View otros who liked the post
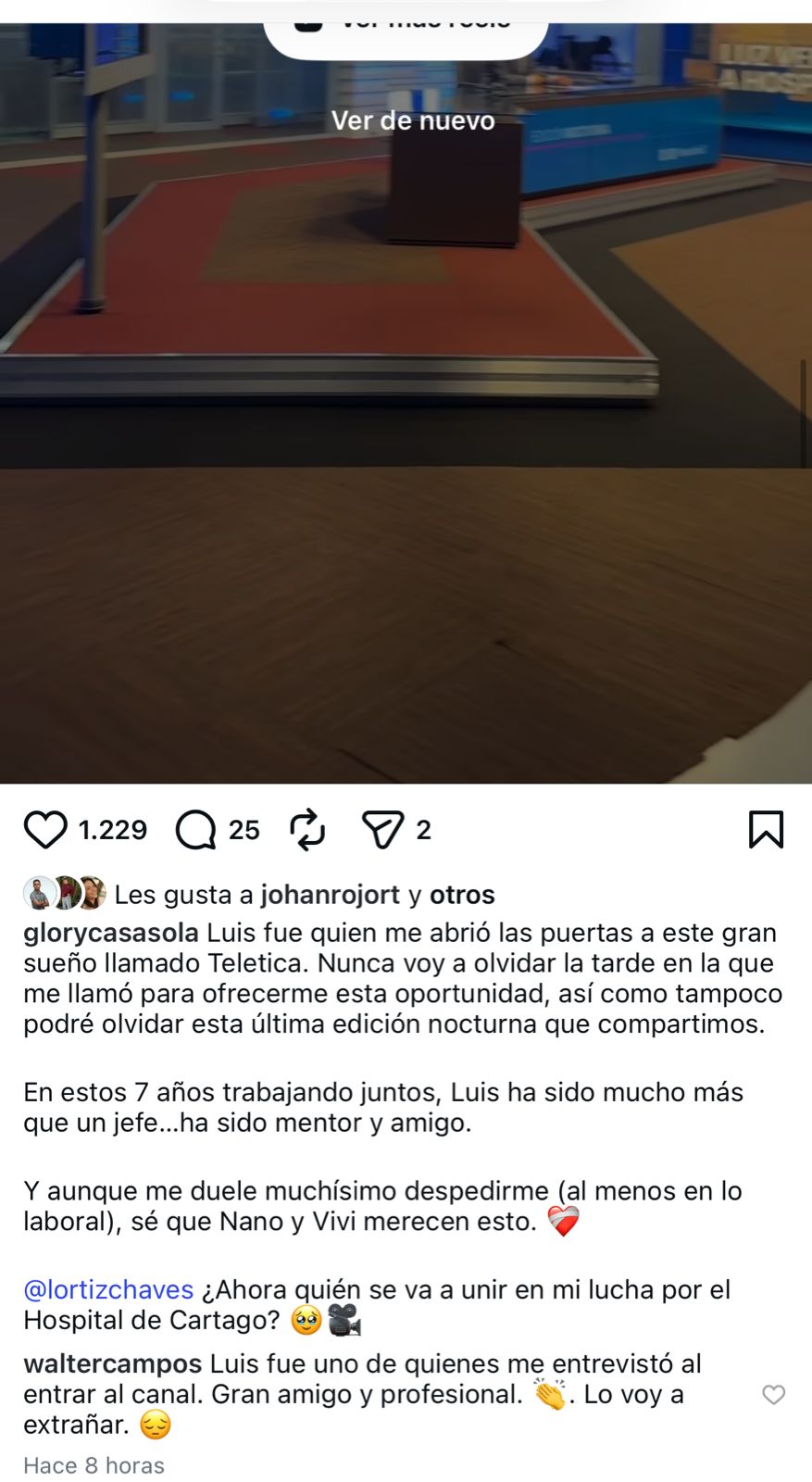 tap(462, 895)
